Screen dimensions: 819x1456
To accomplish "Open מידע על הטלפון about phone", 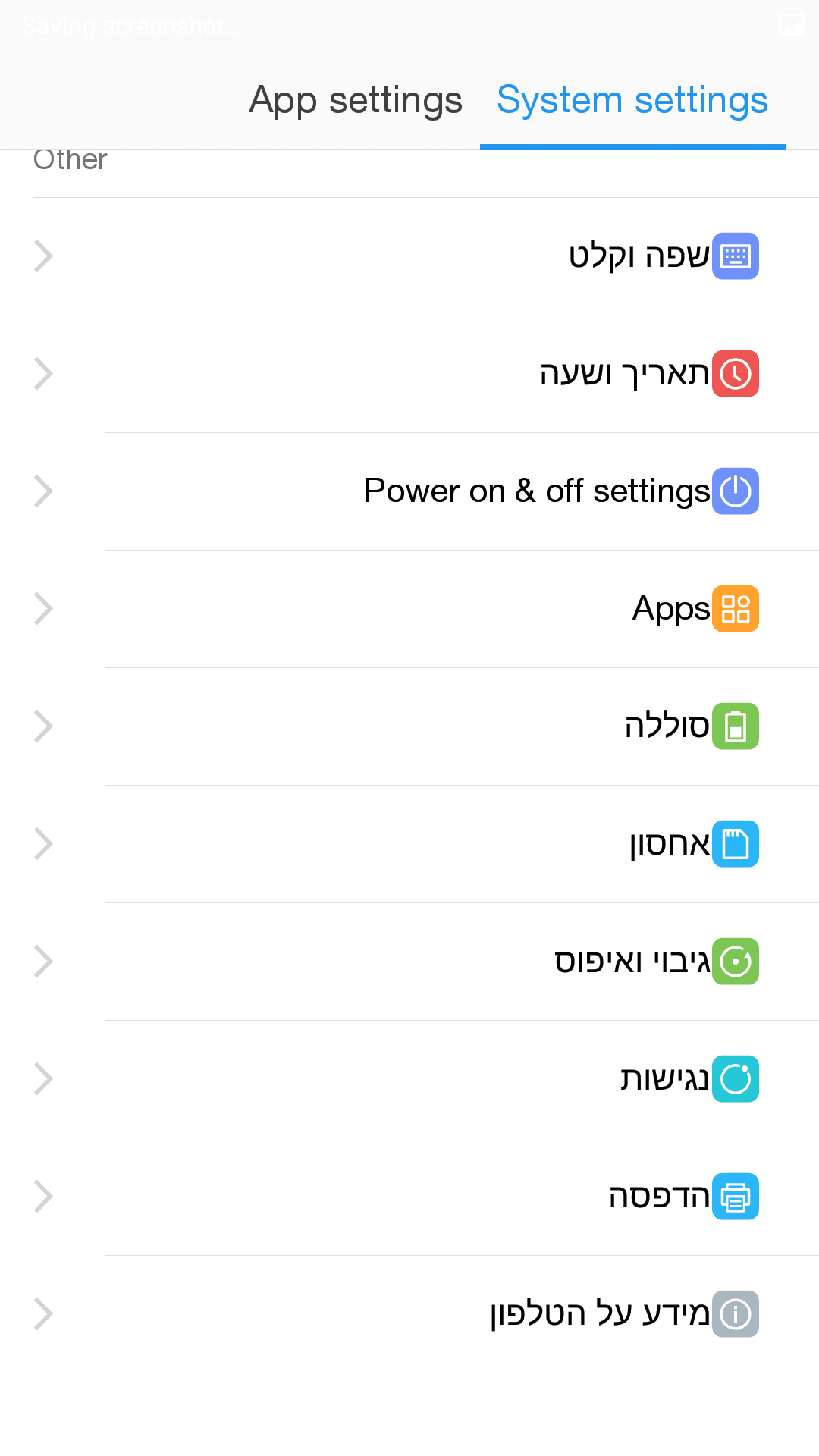I will (599, 1314).
